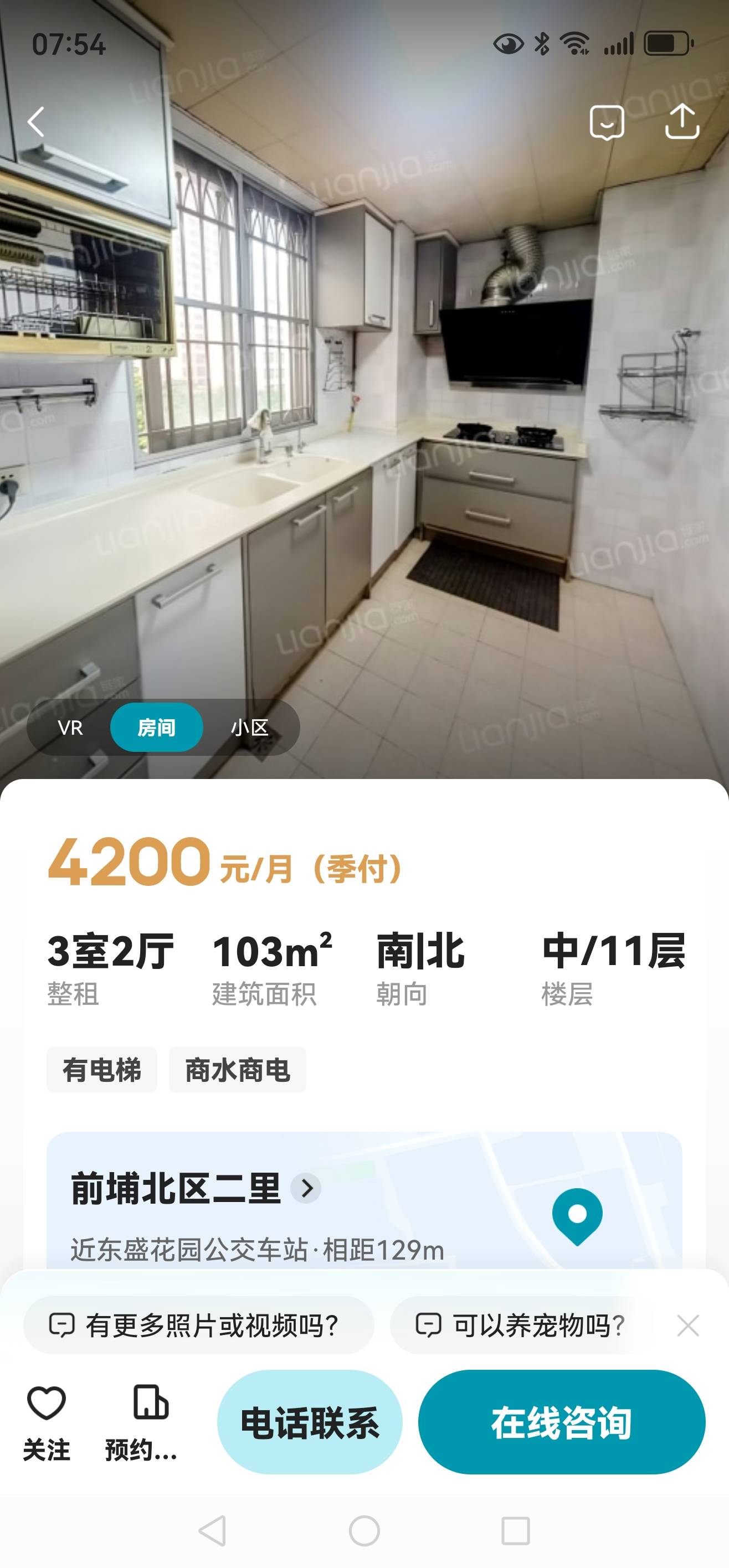
Task: Open the message icon at top right
Action: pos(607,122)
